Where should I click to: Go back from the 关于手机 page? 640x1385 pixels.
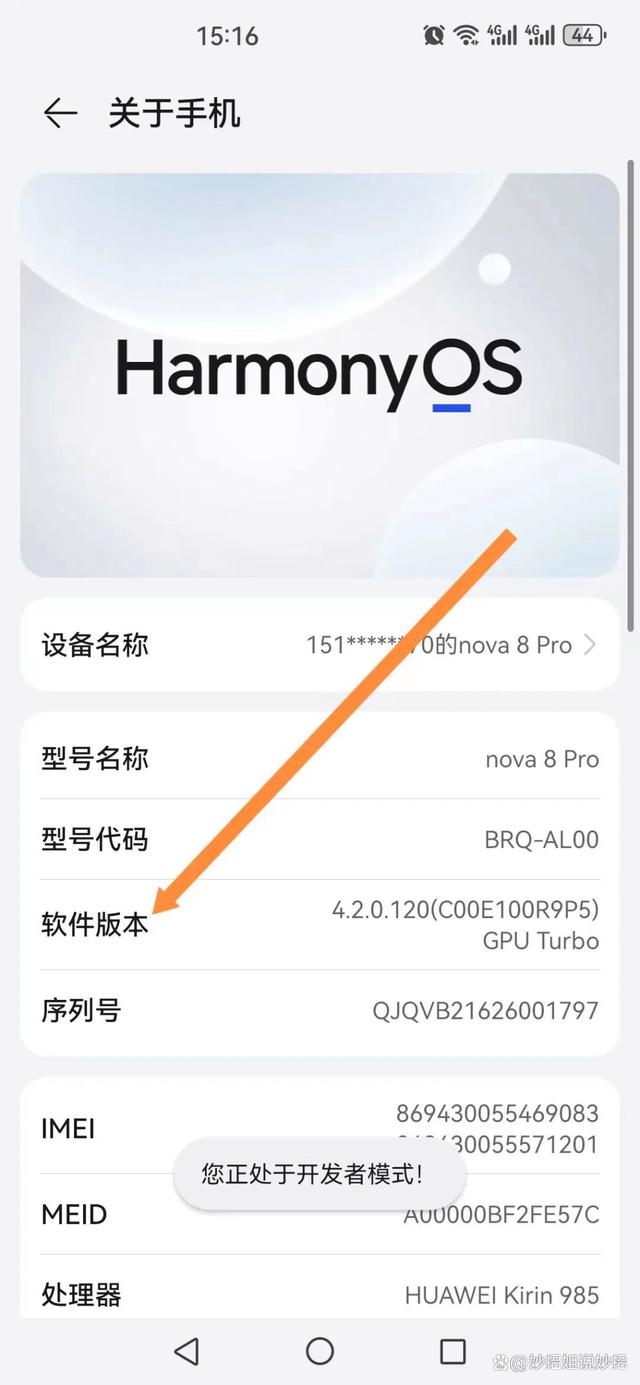pos(60,114)
